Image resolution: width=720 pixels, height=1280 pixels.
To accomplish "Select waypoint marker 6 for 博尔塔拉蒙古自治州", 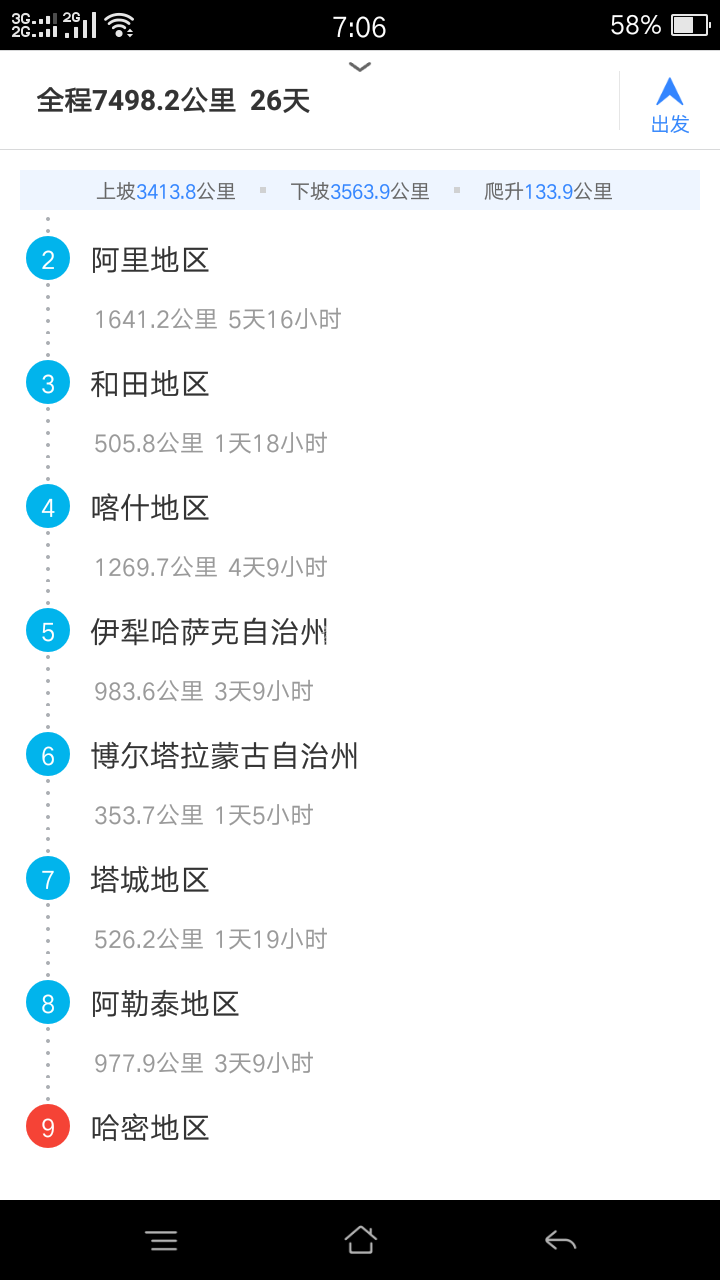I will pyautogui.click(x=47, y=754).
